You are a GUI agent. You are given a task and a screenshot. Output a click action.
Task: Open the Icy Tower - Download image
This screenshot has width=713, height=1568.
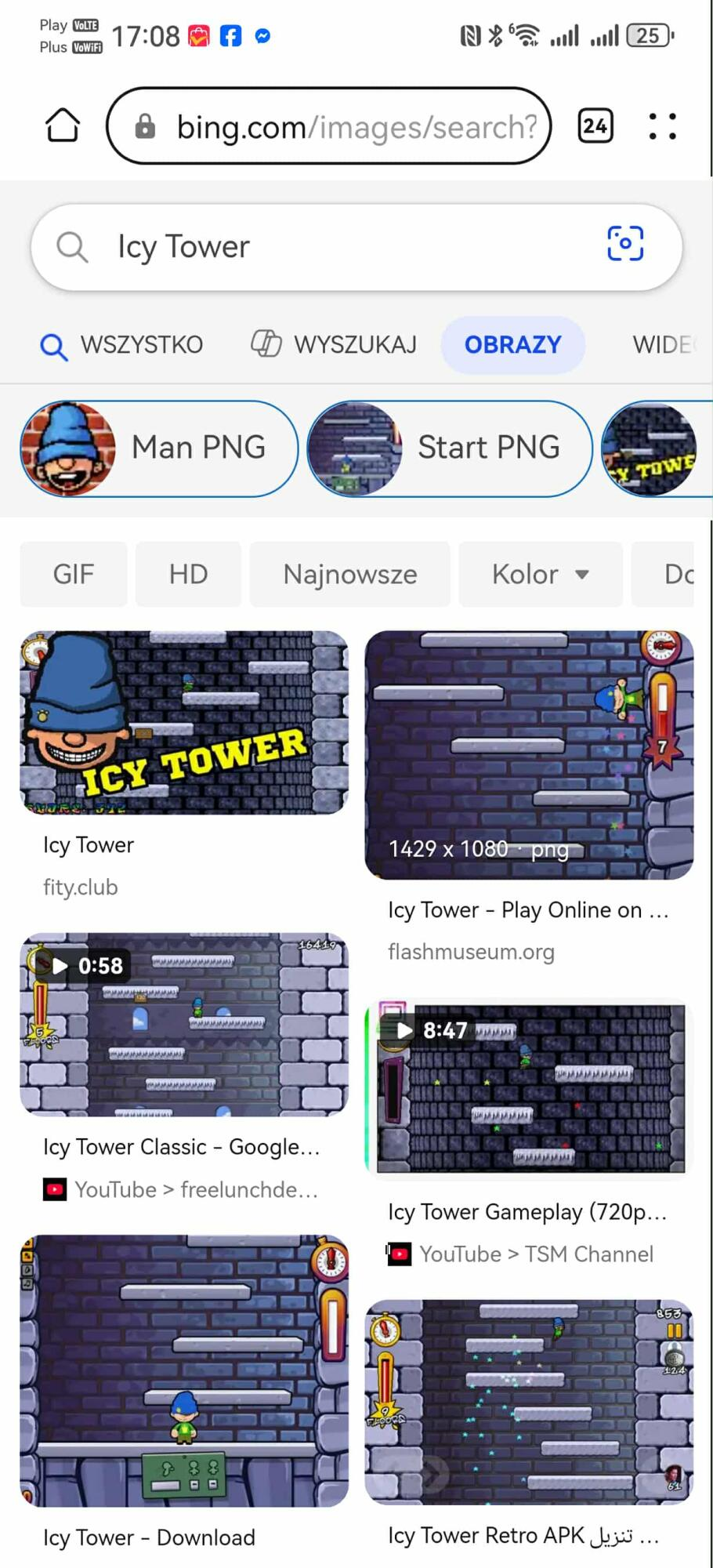[x=183, y=1370]
